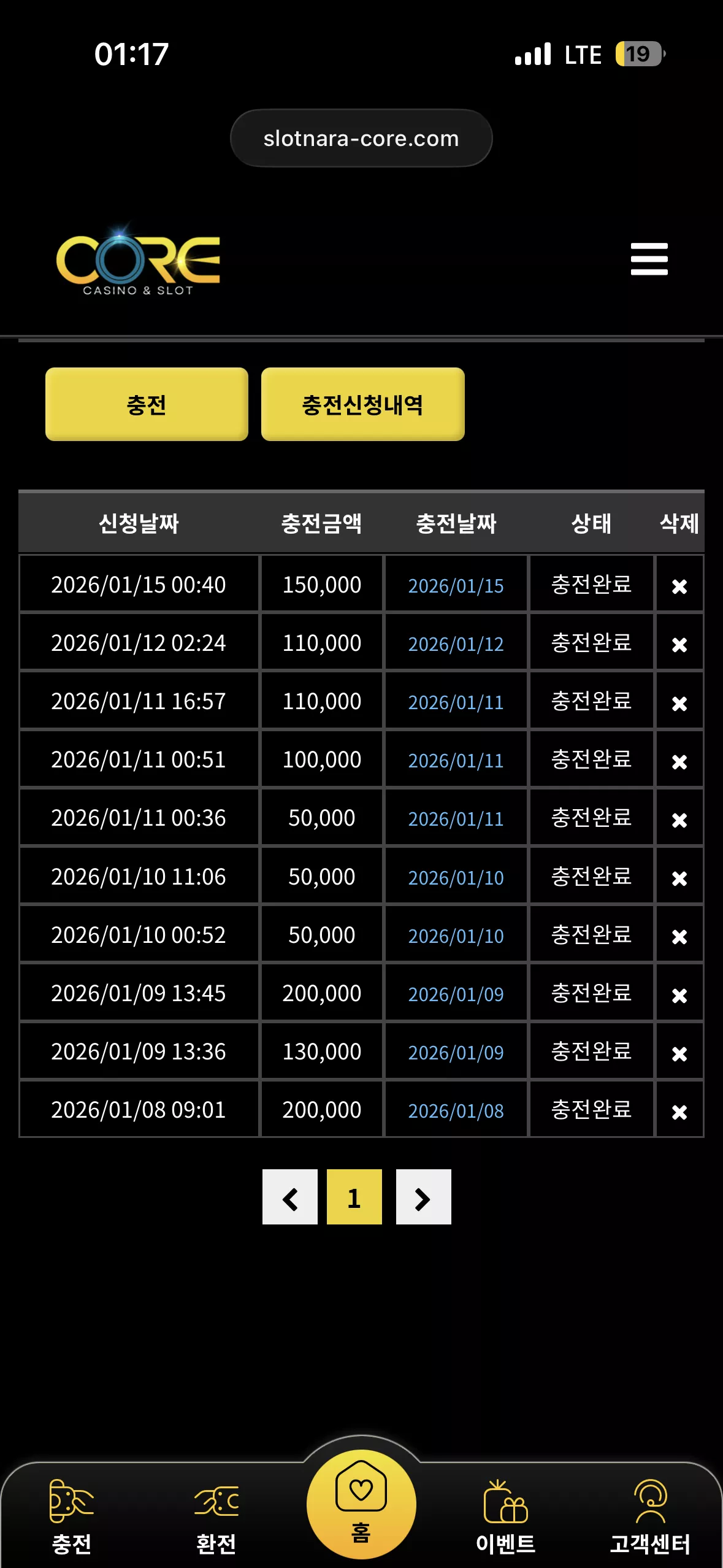Open 고객센터 support tab
Screen dimensions: 723x1568
click(x=650, y=1516)
